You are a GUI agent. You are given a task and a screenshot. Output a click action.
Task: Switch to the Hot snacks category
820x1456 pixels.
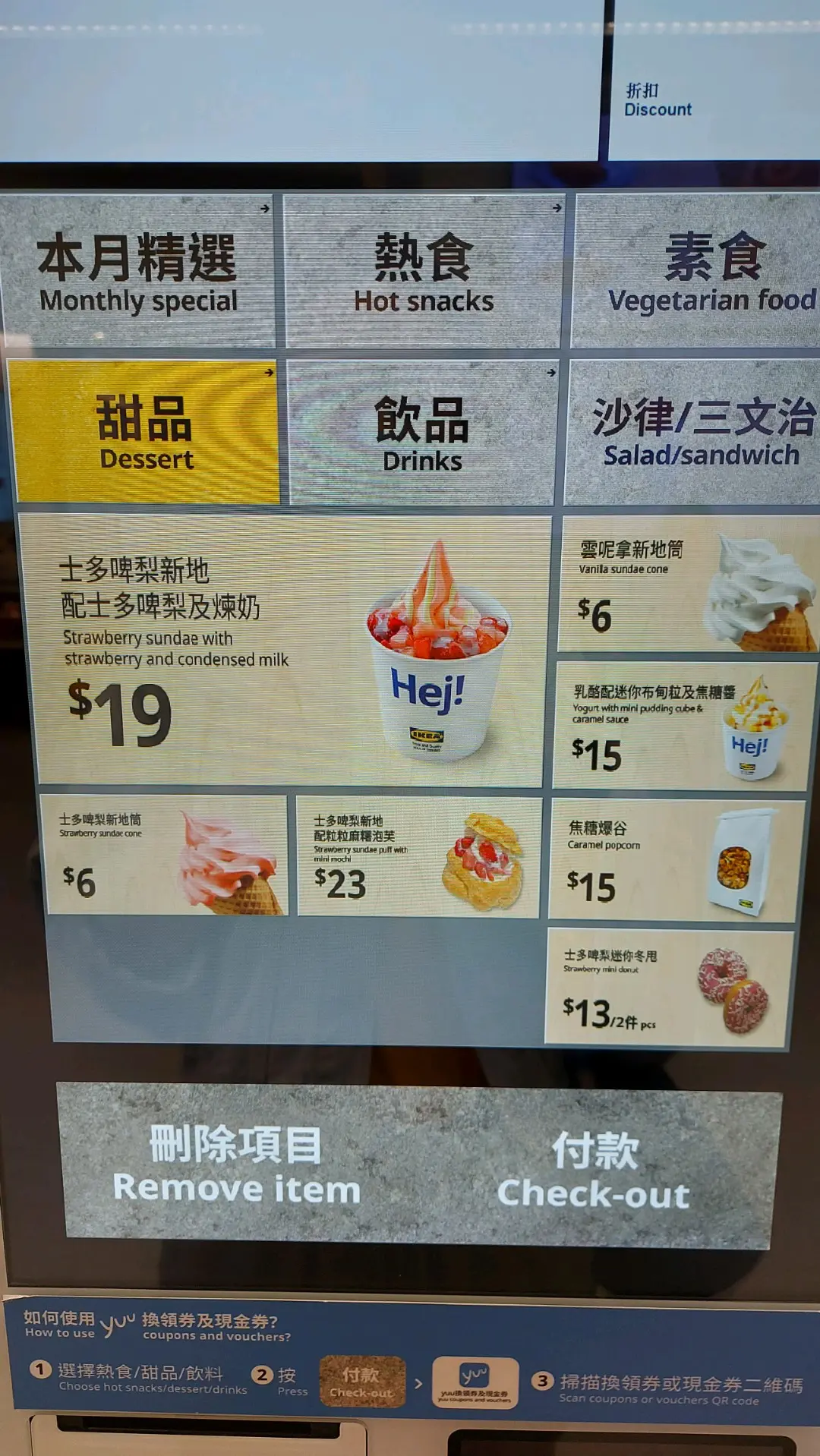(423, 272)
